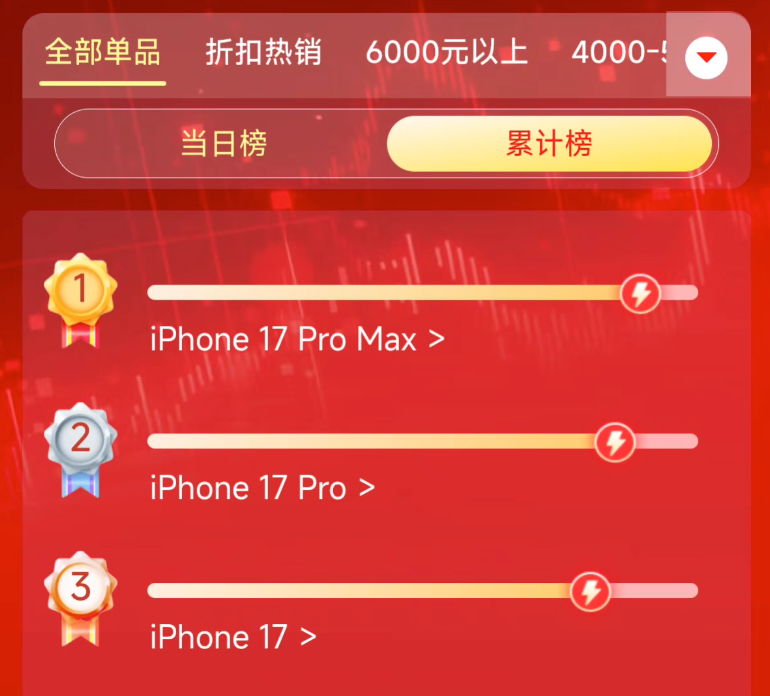Switch to the 折扣热销 tab

coord(263,53)
